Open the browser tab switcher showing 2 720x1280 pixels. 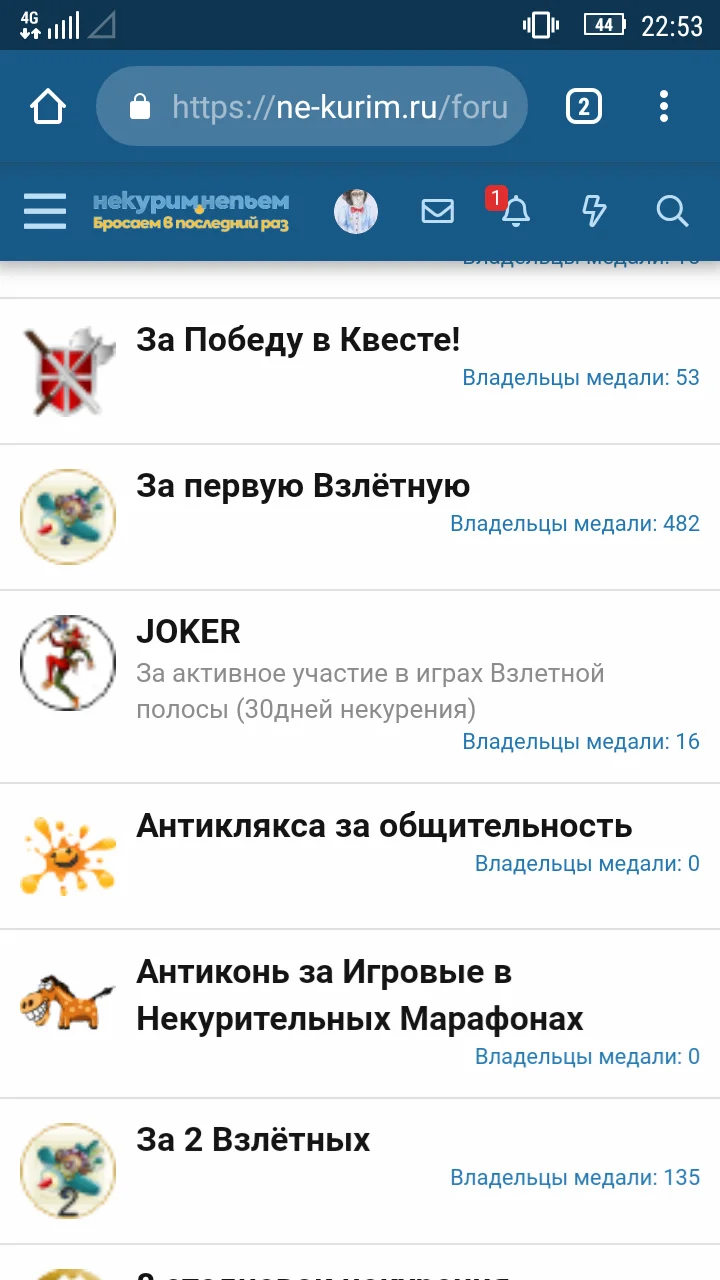(585, 106)
